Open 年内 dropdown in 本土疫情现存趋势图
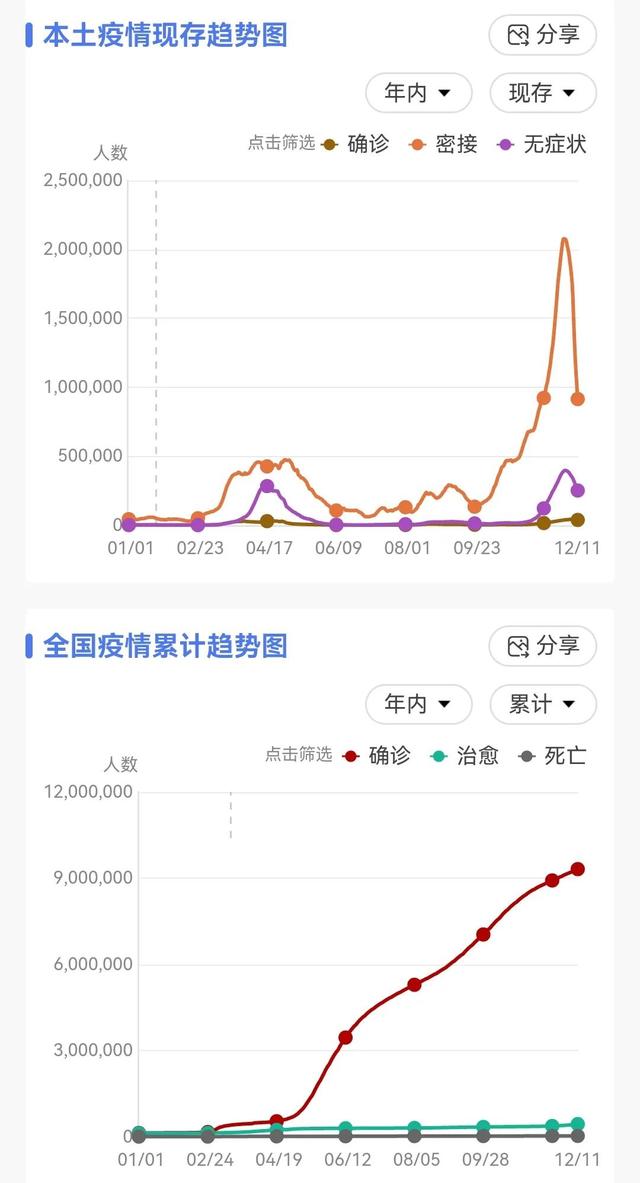640x1183 pixels. tap(418, 93)
